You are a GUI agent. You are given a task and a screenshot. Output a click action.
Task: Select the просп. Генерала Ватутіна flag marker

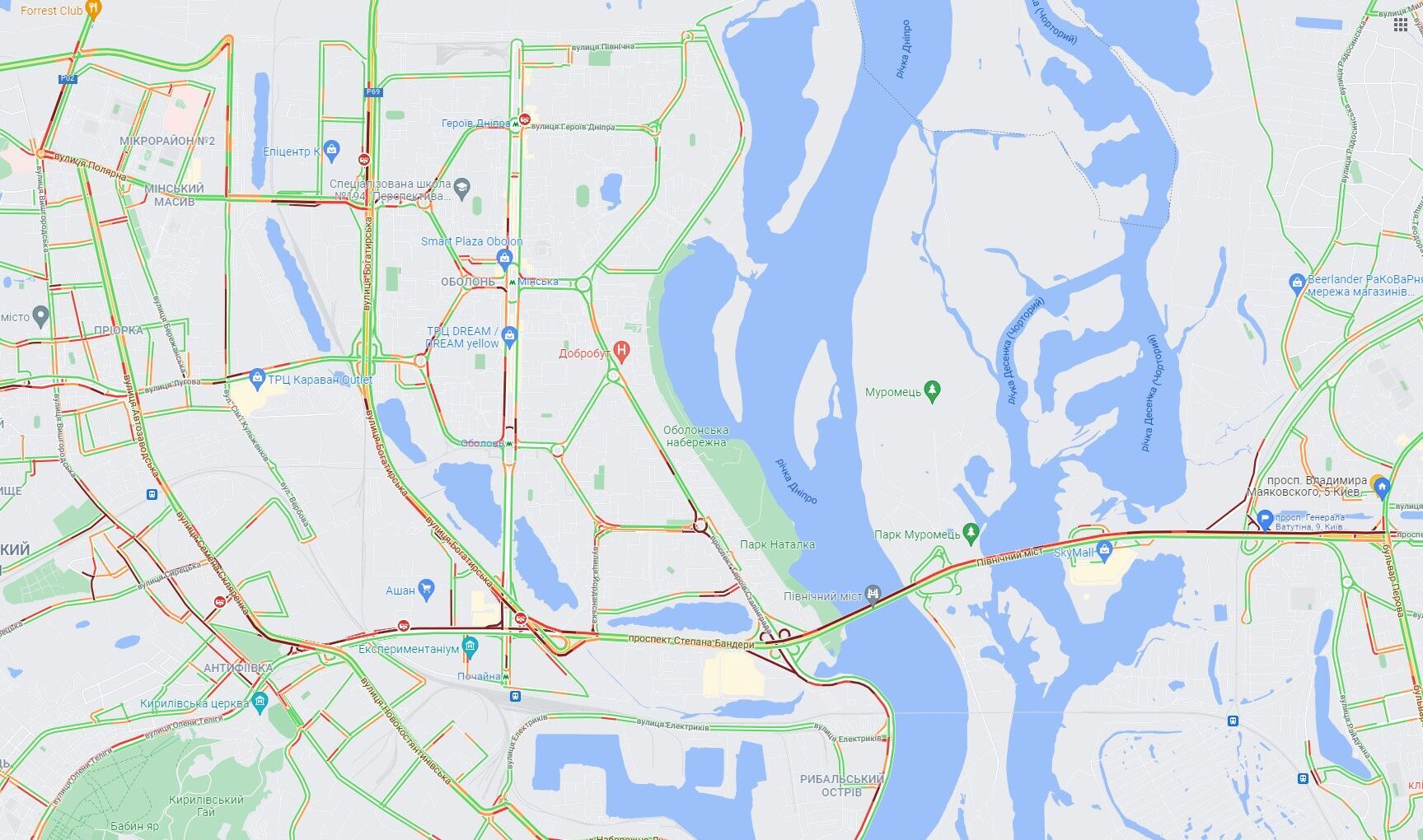click(1265, 520)
